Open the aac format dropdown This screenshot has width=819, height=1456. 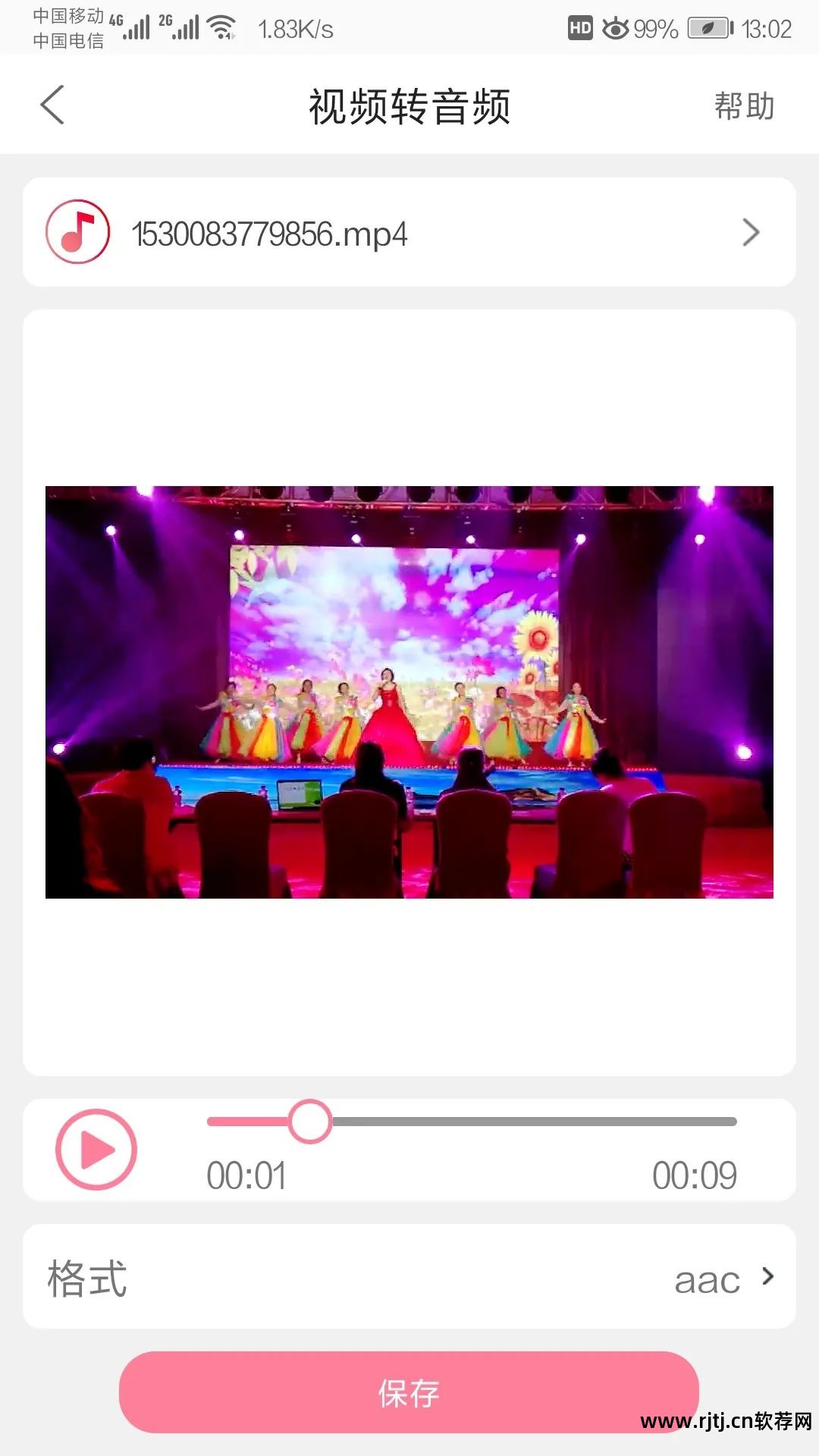click(708, 1278)
